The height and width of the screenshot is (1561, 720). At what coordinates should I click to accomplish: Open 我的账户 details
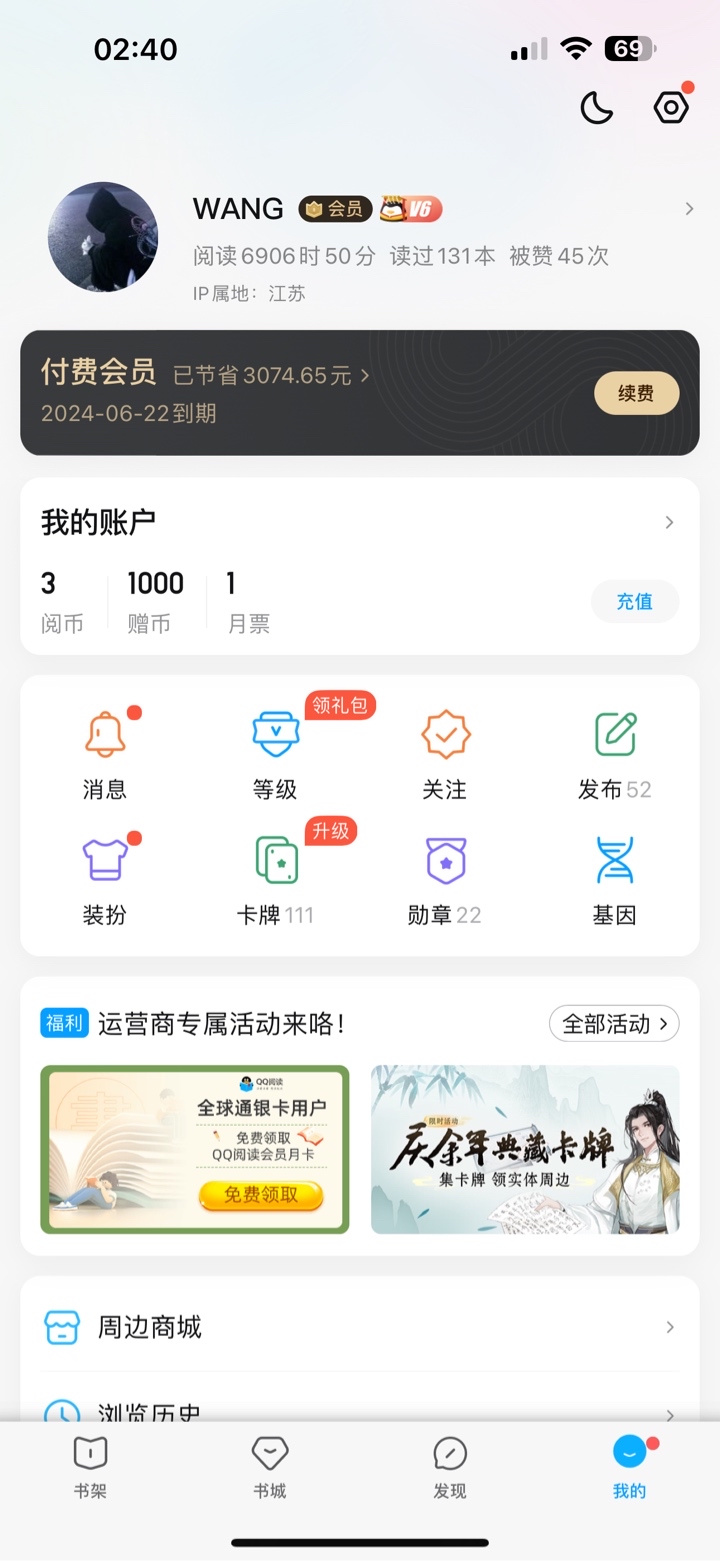(360, 522)
